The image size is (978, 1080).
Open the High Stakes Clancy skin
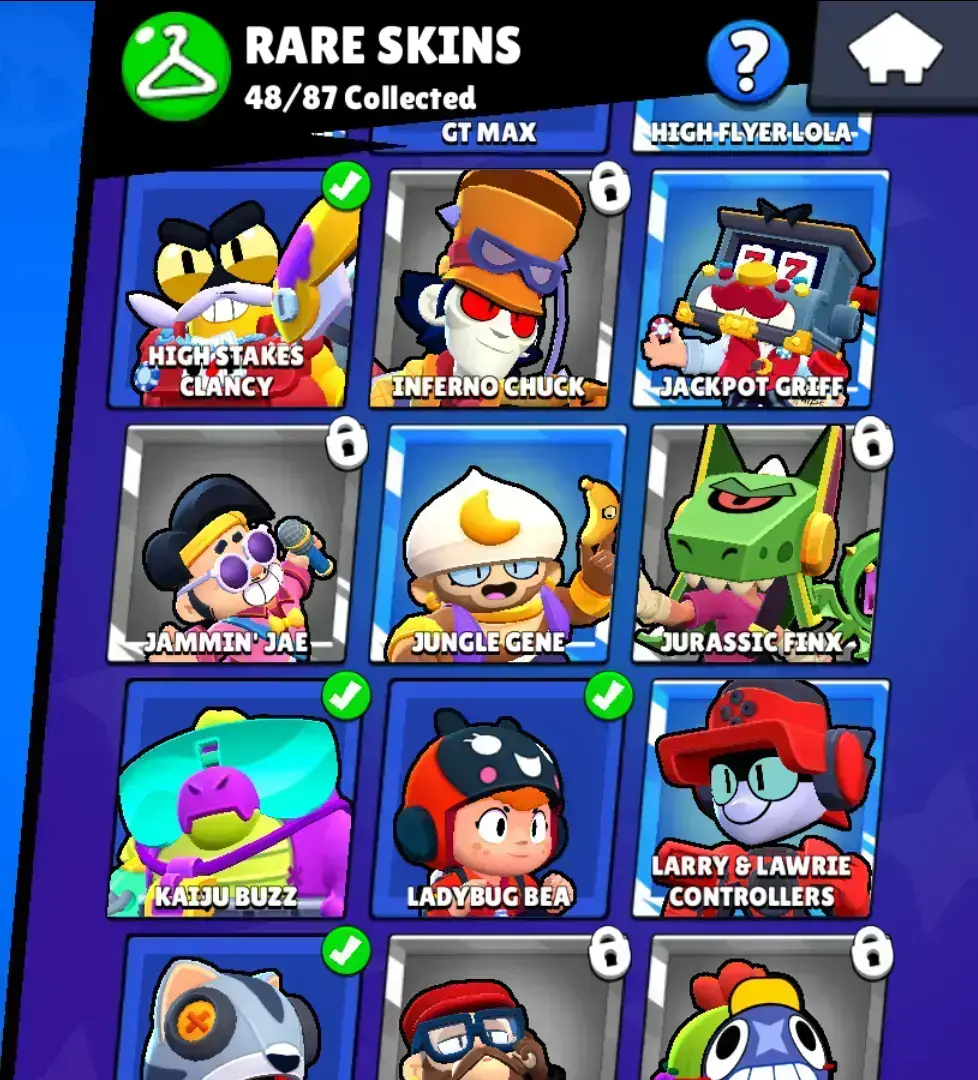point(234,290)
